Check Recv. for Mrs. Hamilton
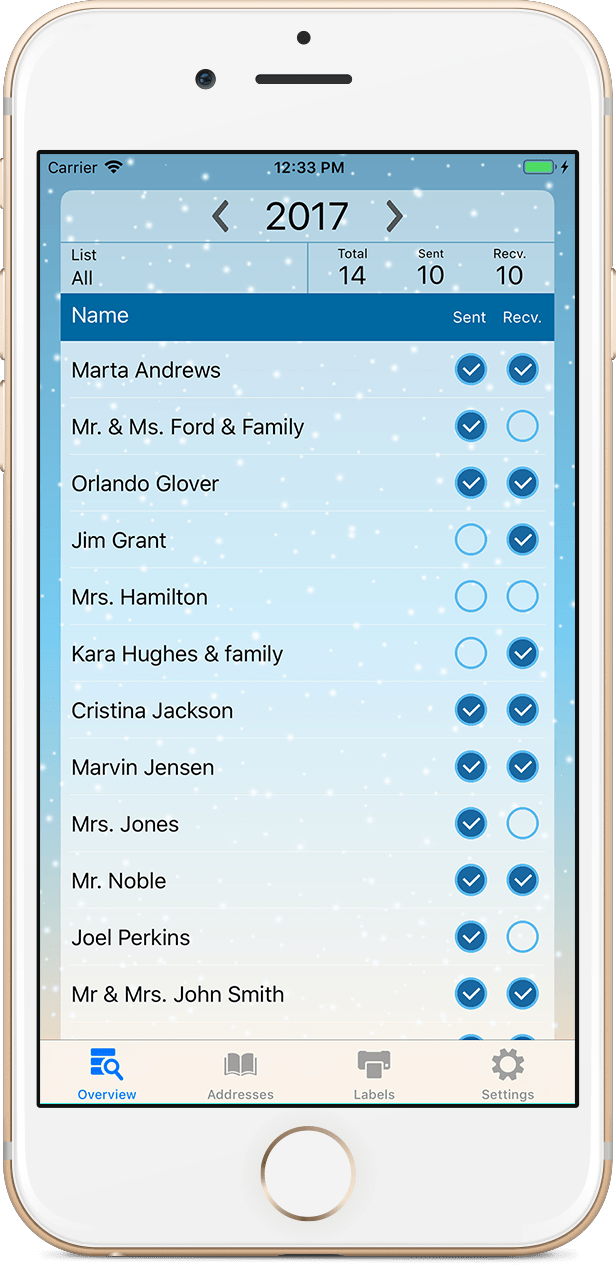 pos(522,597)
